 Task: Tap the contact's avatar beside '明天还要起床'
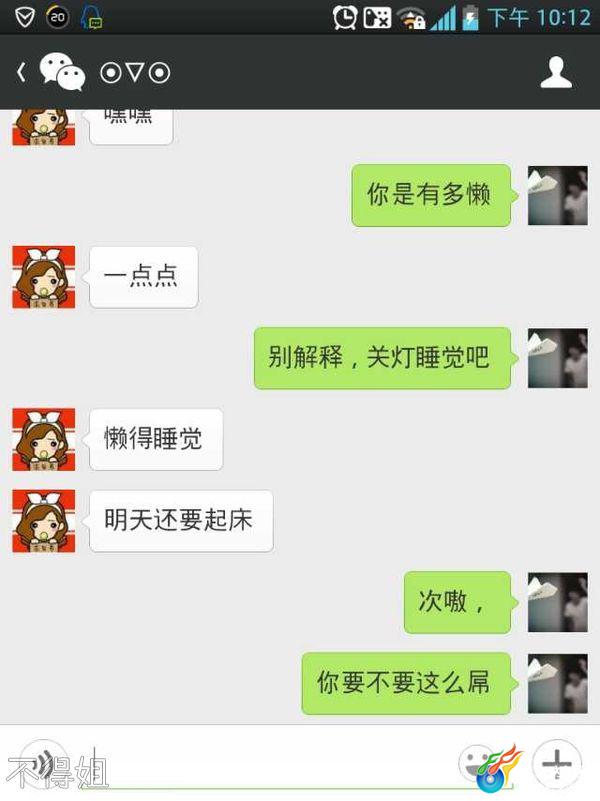point(44,521)
